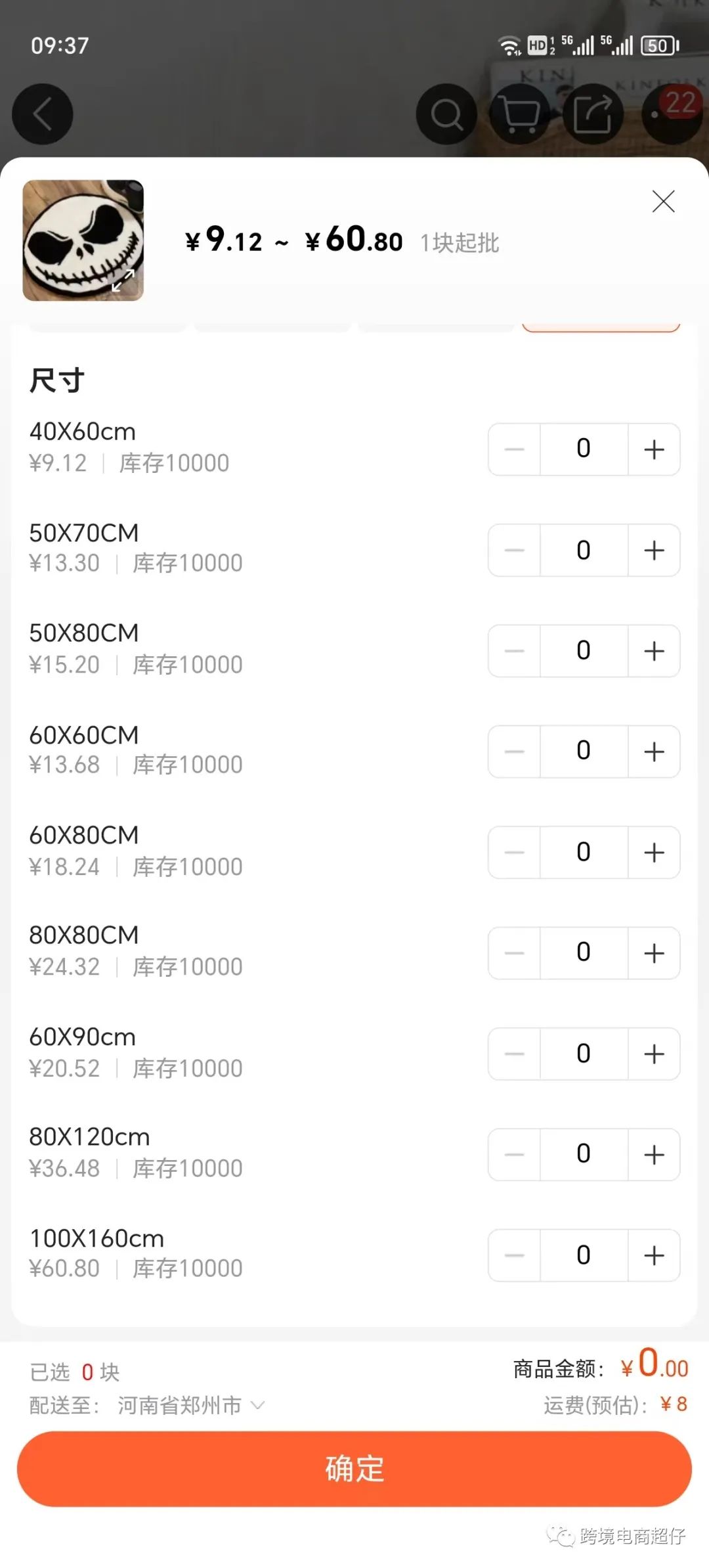Add one 80X80CM rug
Screen dimensions: 709x1568
pos(654,953)
